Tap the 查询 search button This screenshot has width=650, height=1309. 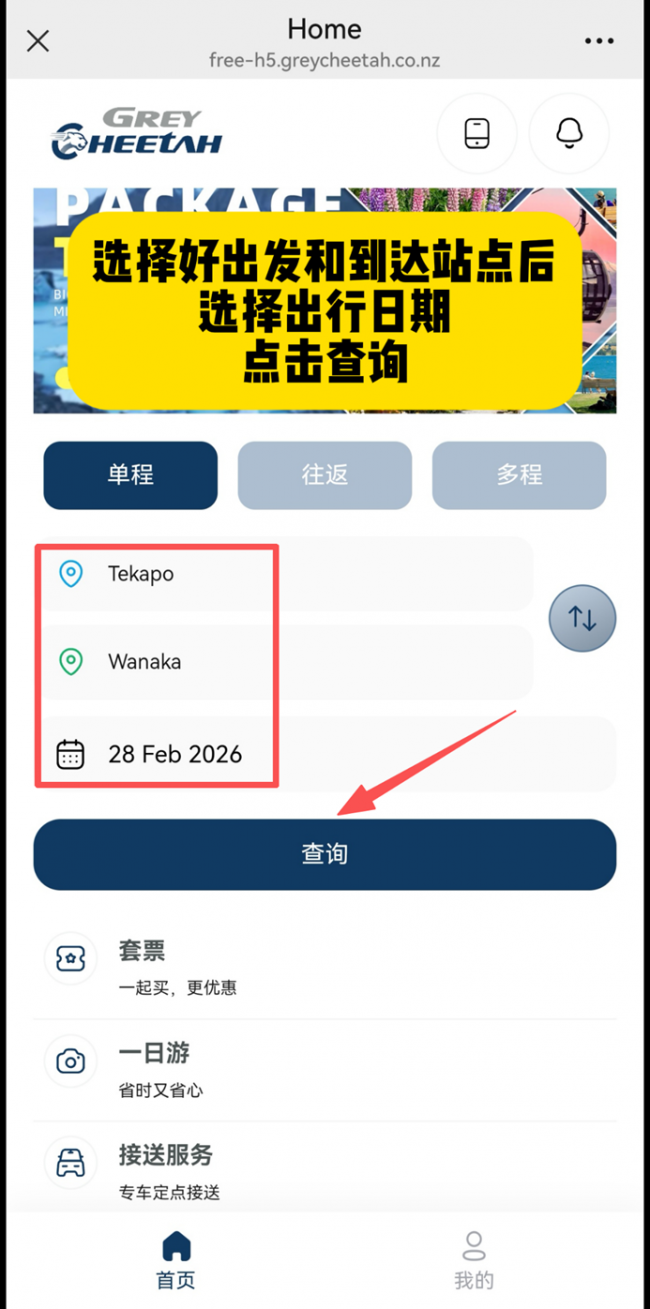pos(325,854)
